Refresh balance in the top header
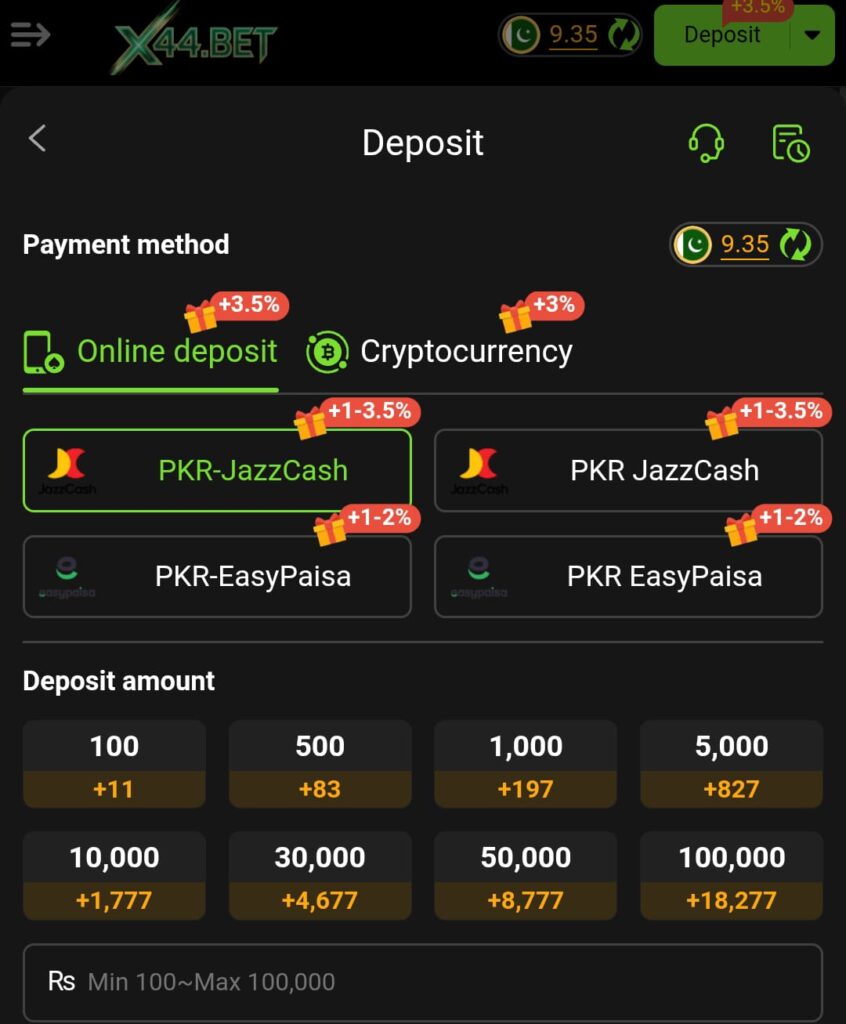846x1024 pixels. 623,36
